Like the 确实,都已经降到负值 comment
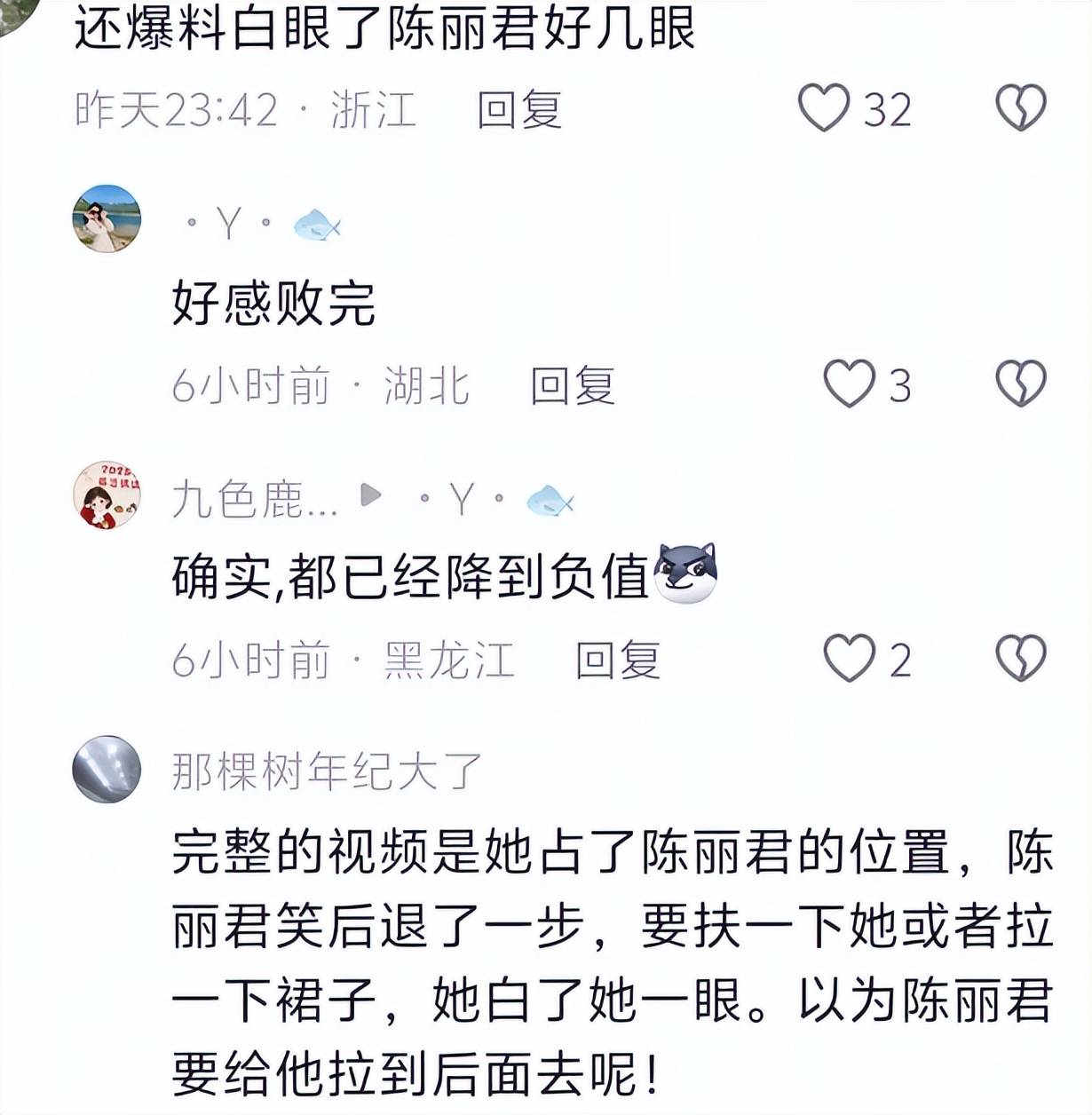 tap(849, 660)
